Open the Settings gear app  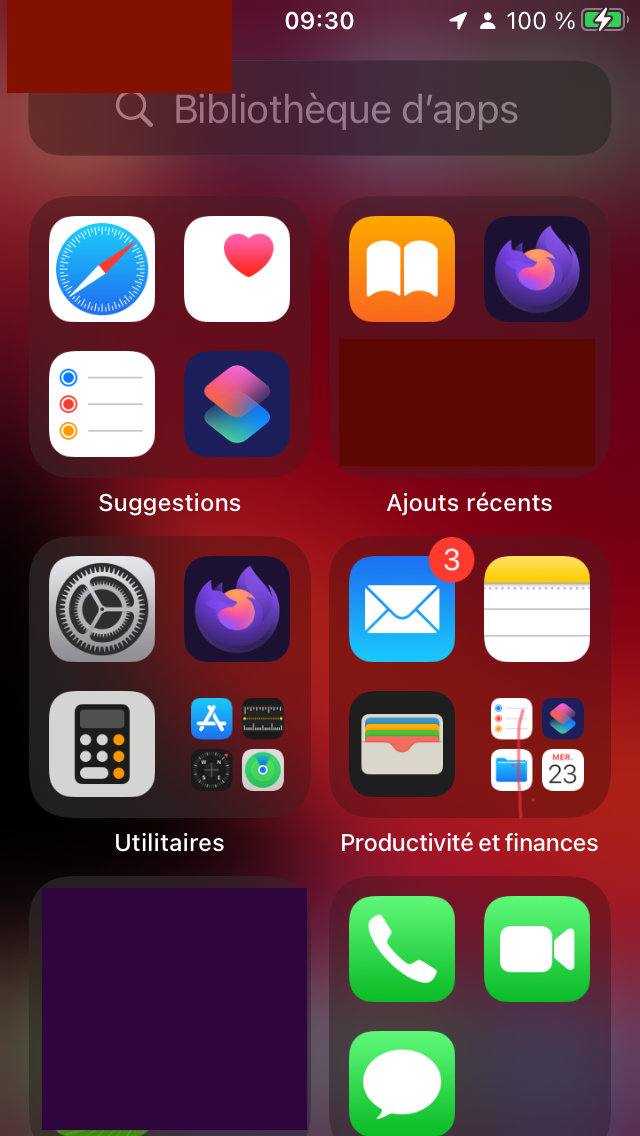coord(102,609)
